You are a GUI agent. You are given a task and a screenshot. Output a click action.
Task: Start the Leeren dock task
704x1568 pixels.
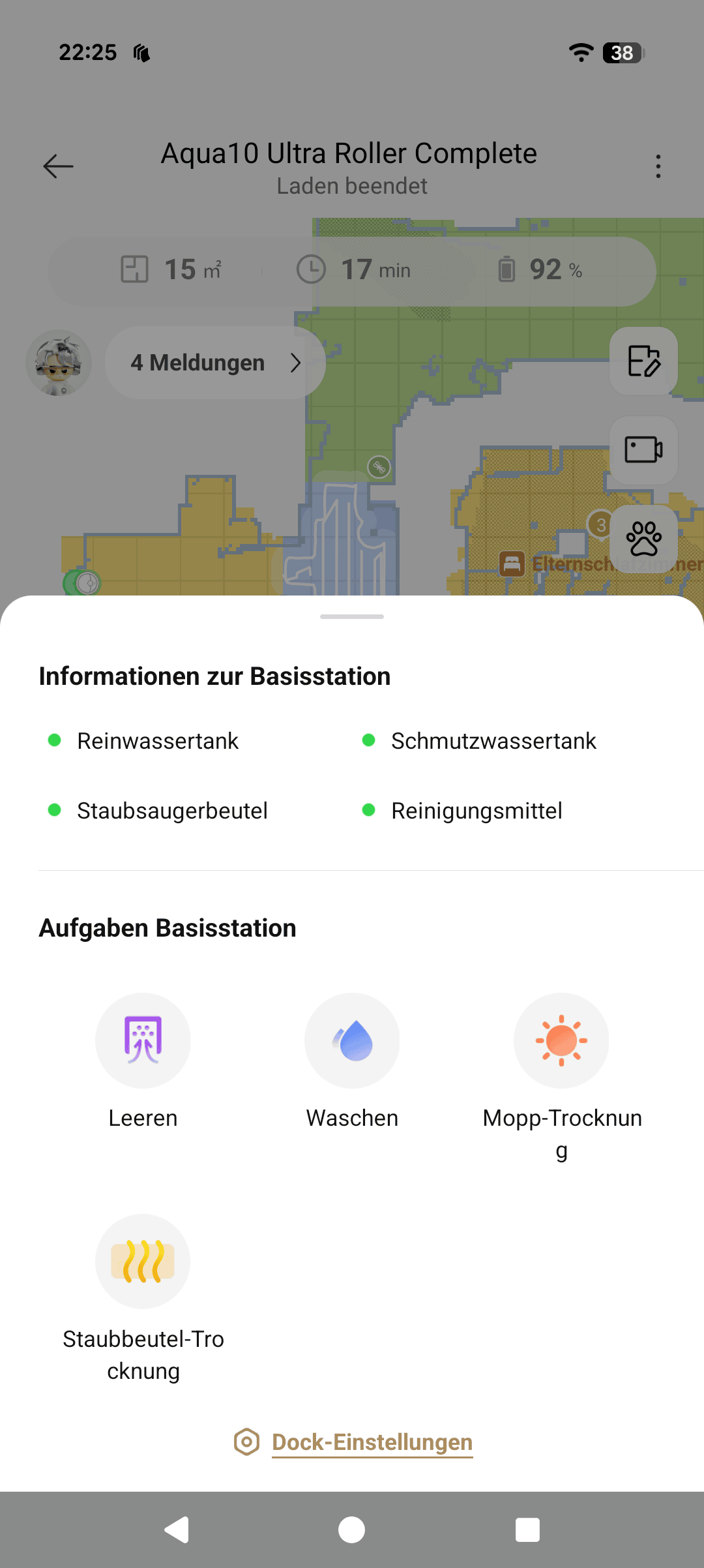click(143, 1041)
